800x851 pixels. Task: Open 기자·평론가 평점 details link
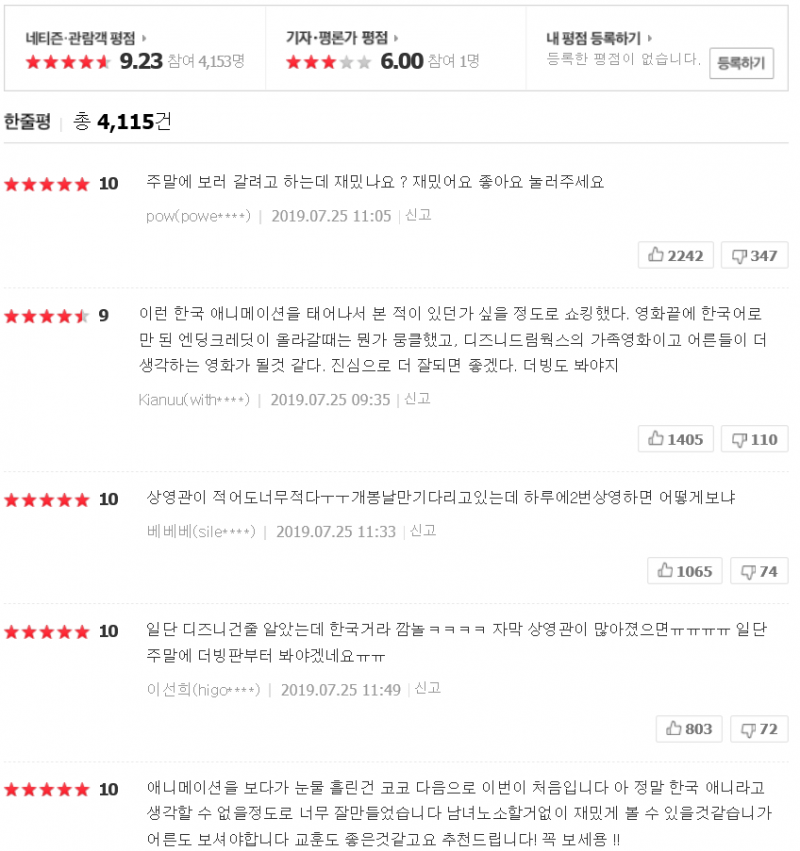tap(341, 38)
